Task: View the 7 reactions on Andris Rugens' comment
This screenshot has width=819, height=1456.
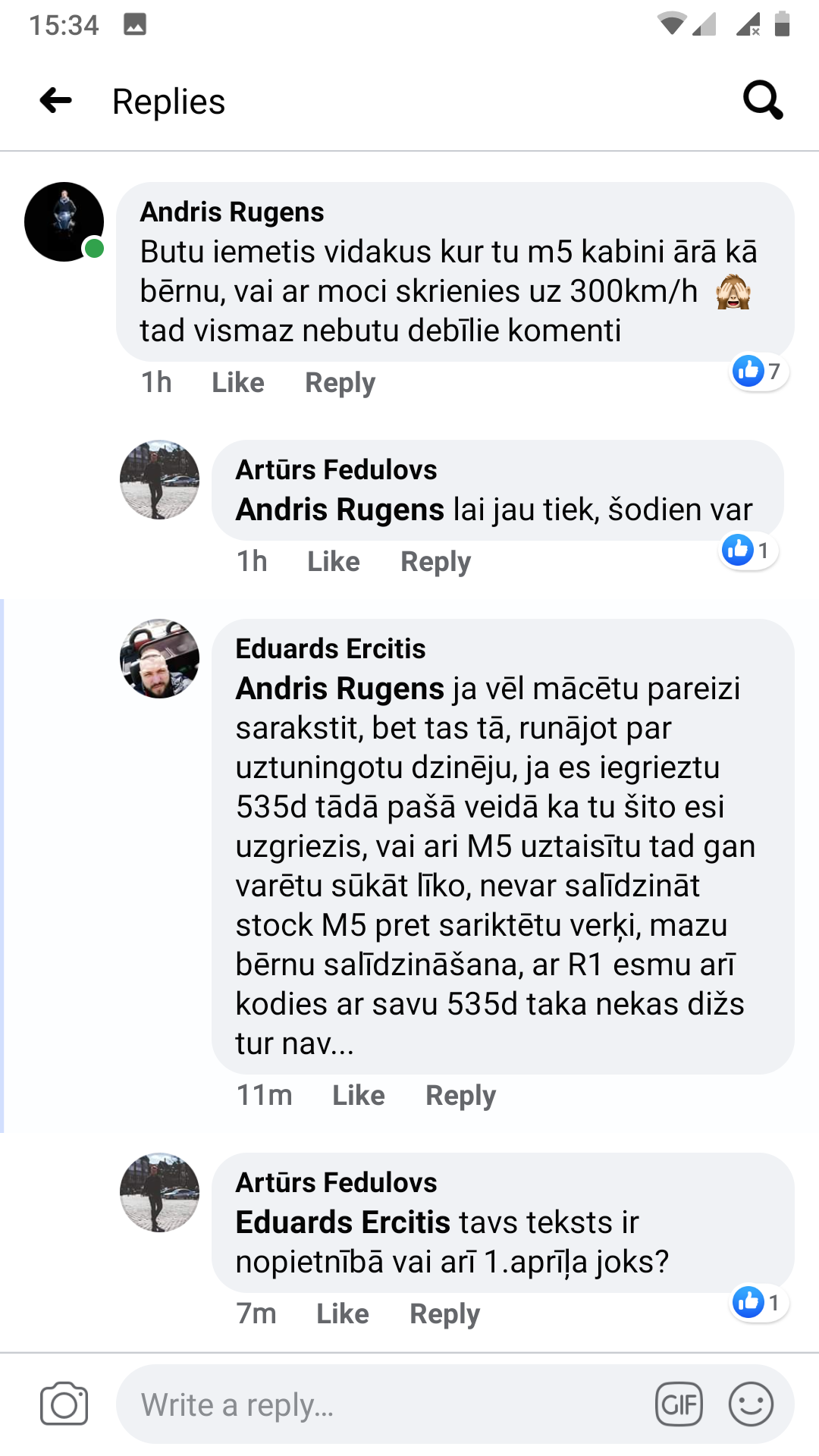Action: [x=758, y=372]
